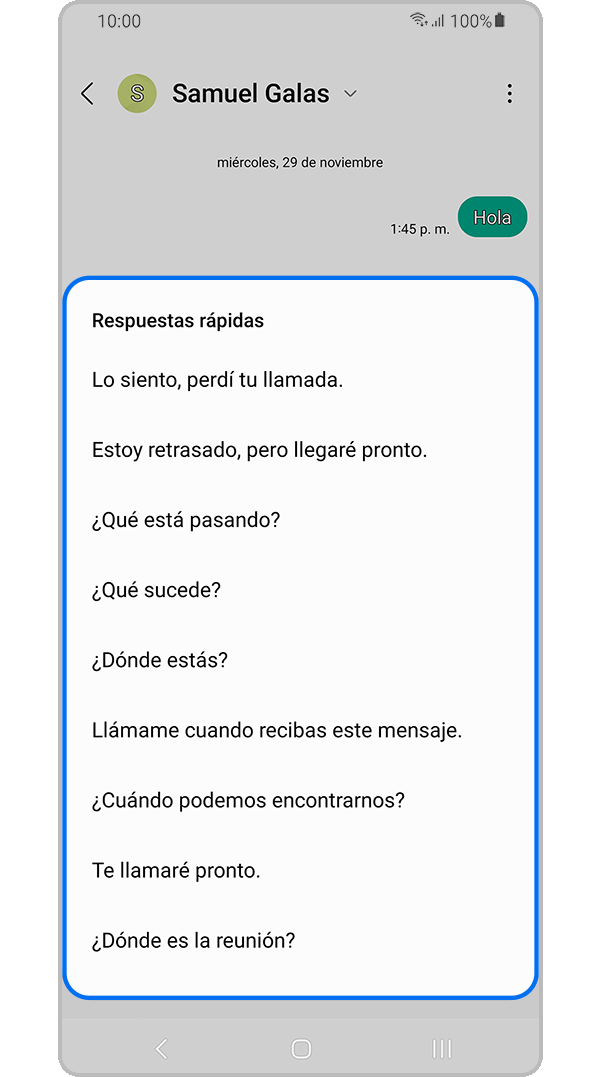Select 'Lo siento, perdí tu llamada.' quick reply
The image size is (600, 1077).
point(218,380)
